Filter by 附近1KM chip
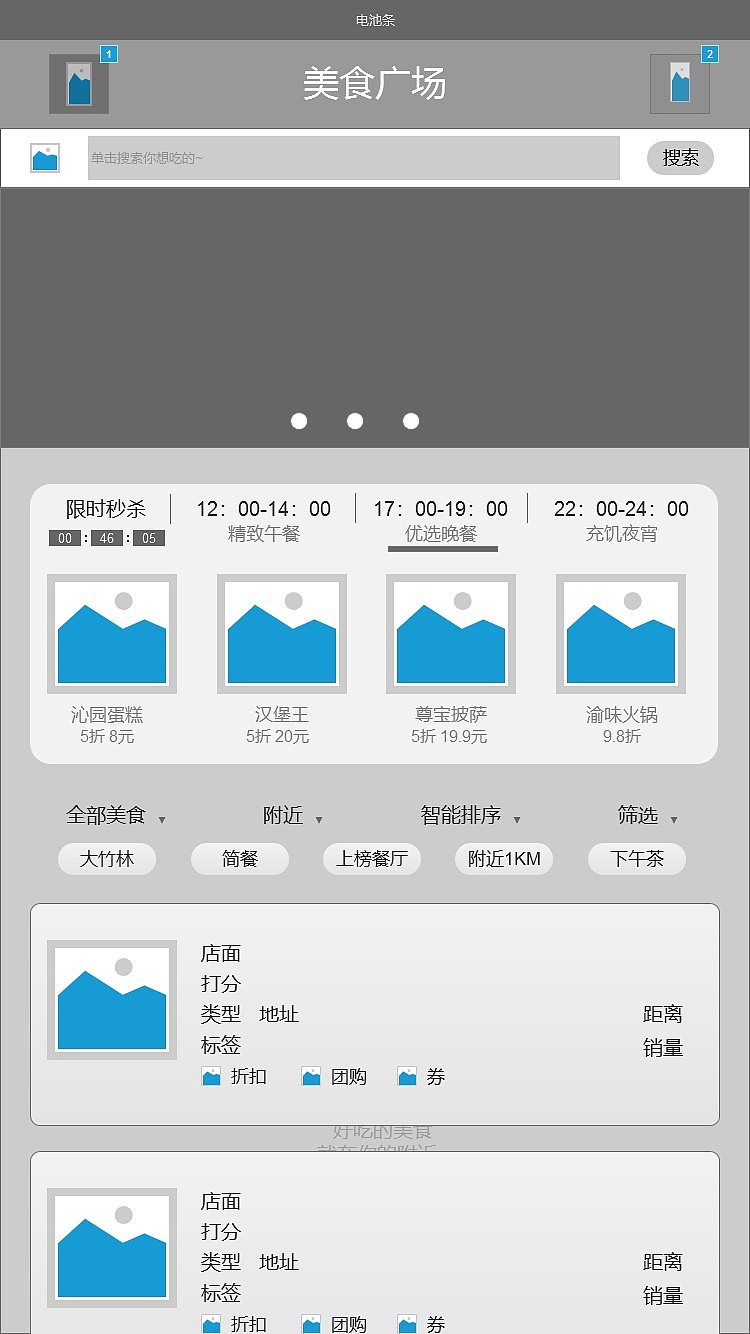750x1334 pixels. pyautogui.click(x=504, y=859)
